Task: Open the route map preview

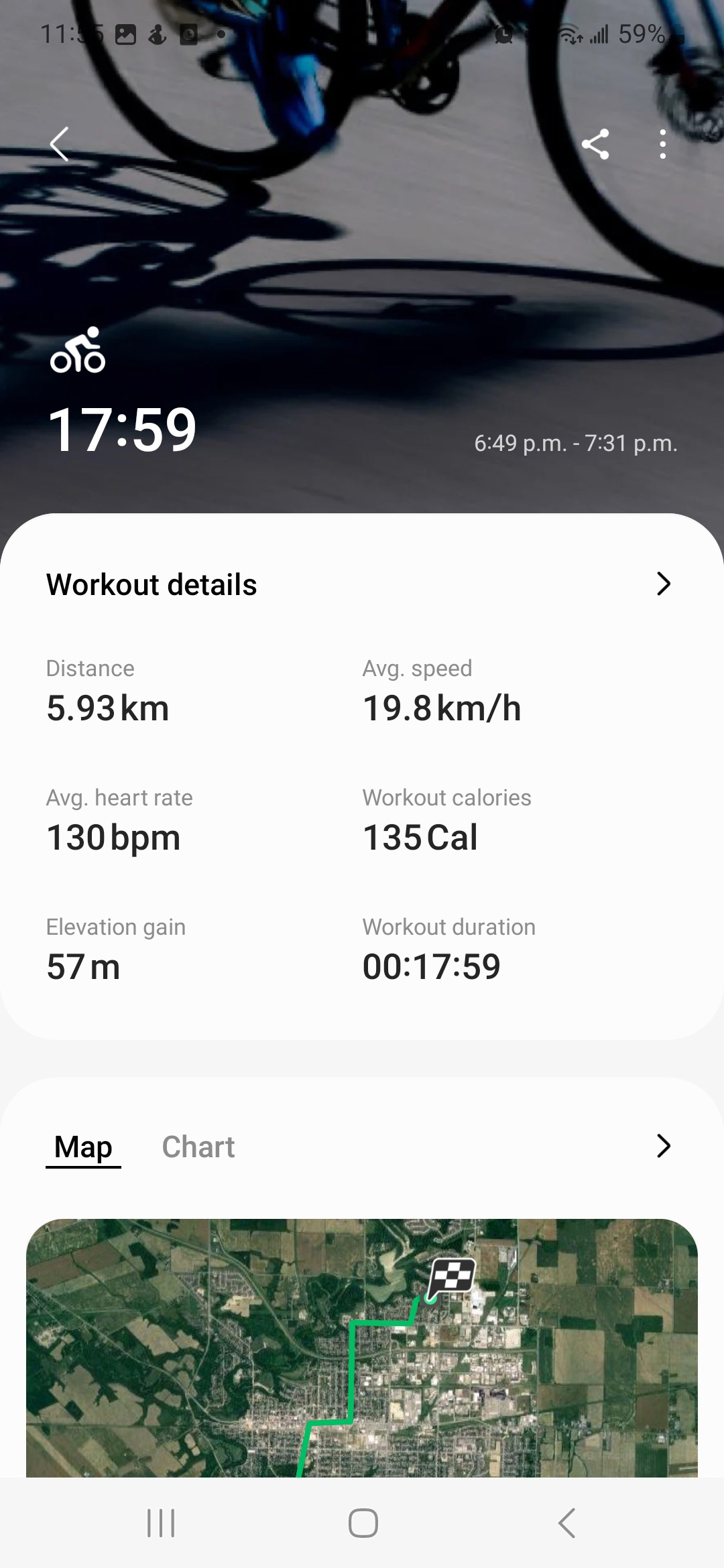Action: click(x=362, y=1347)
